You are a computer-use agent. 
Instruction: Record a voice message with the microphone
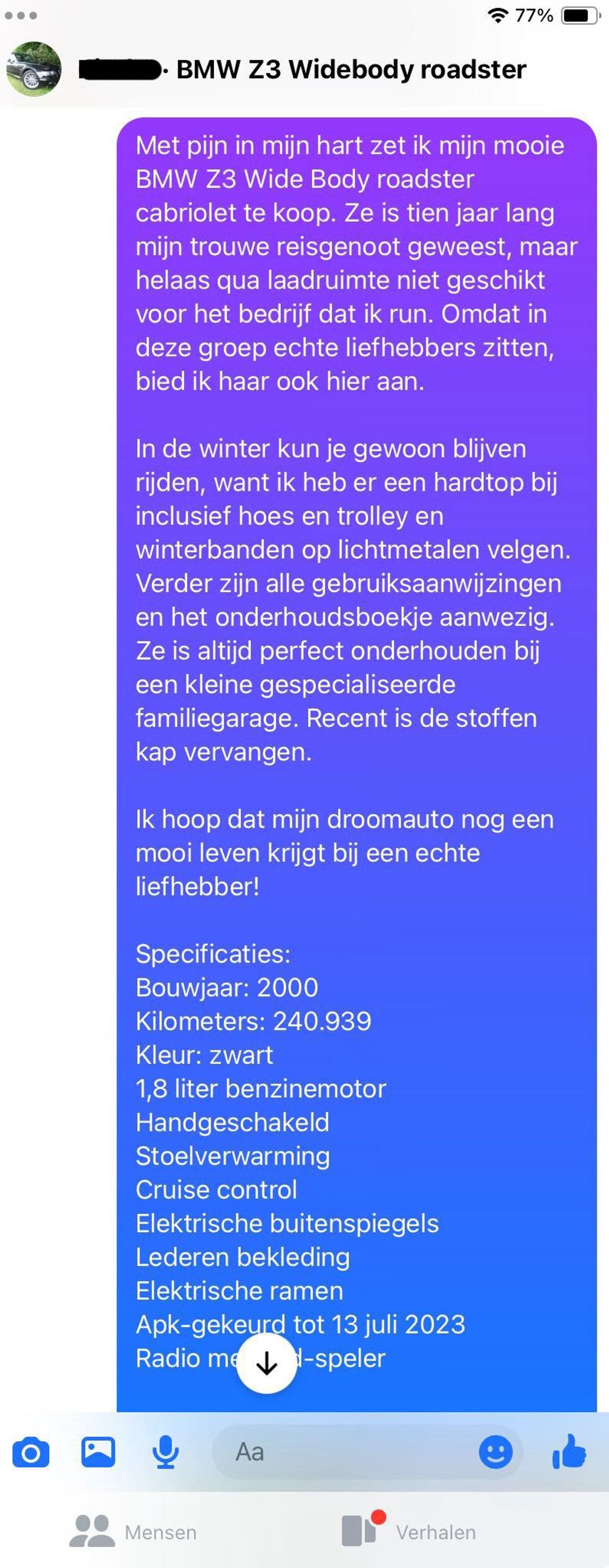pos(165,1452)
